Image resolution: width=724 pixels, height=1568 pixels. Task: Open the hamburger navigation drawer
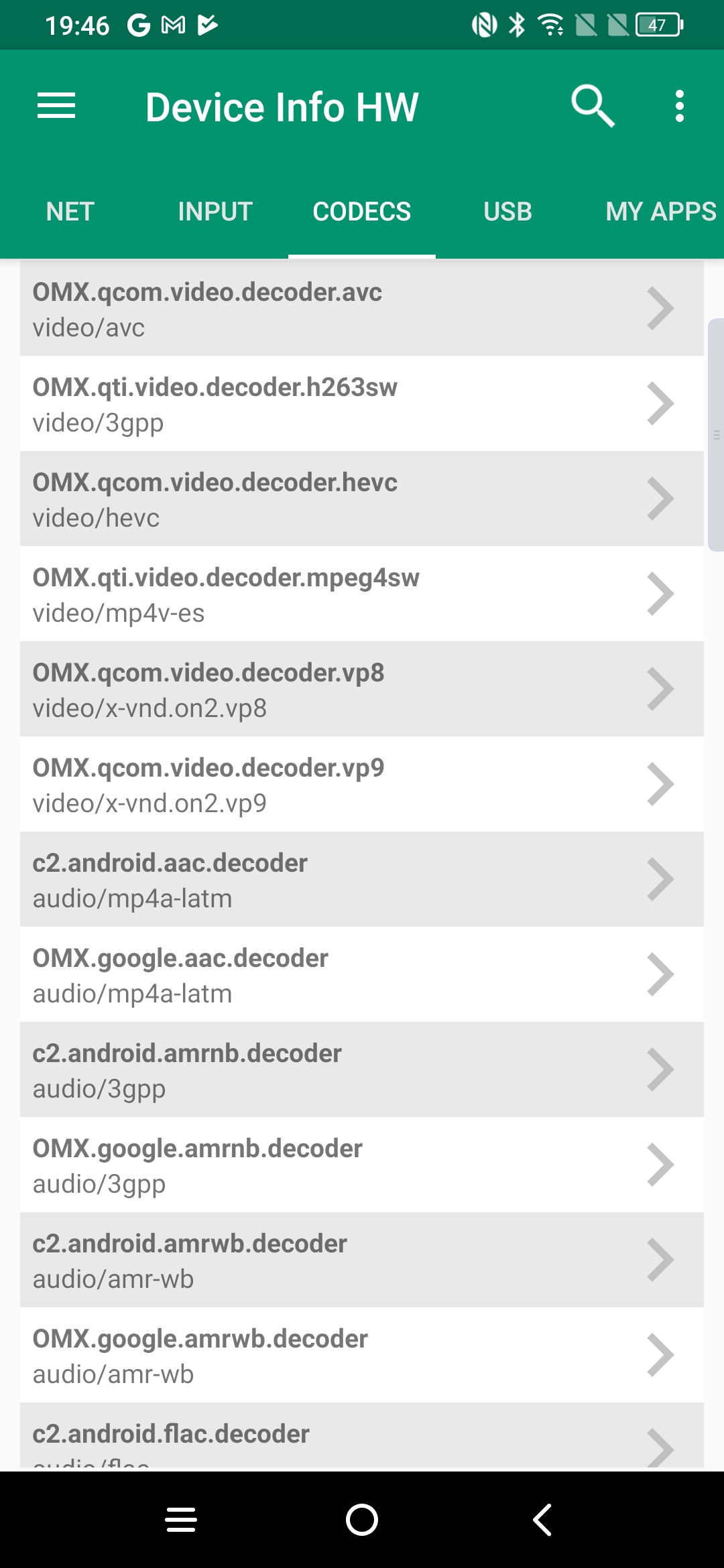56,106
